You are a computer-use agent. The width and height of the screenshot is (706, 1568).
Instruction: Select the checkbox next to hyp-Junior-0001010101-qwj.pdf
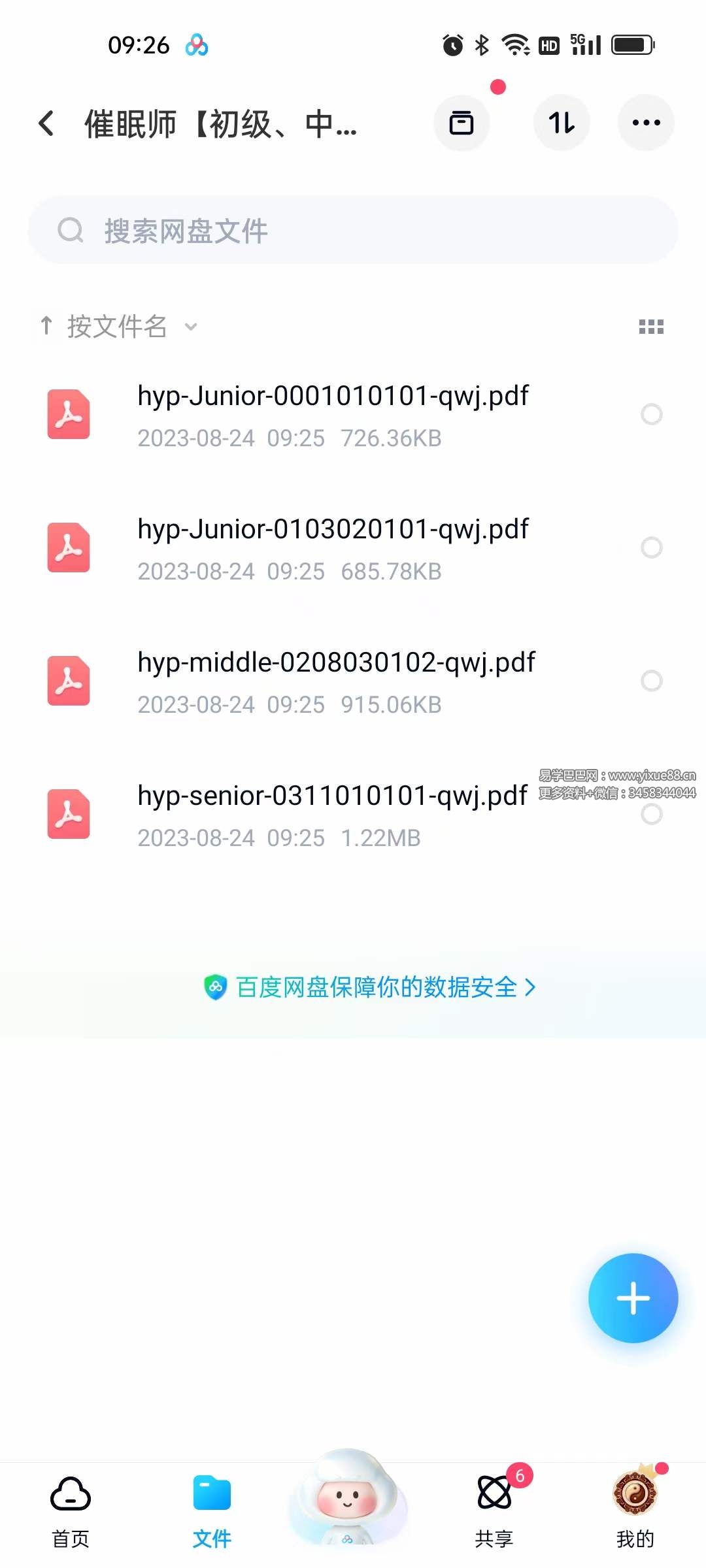[x=652, y=415]
